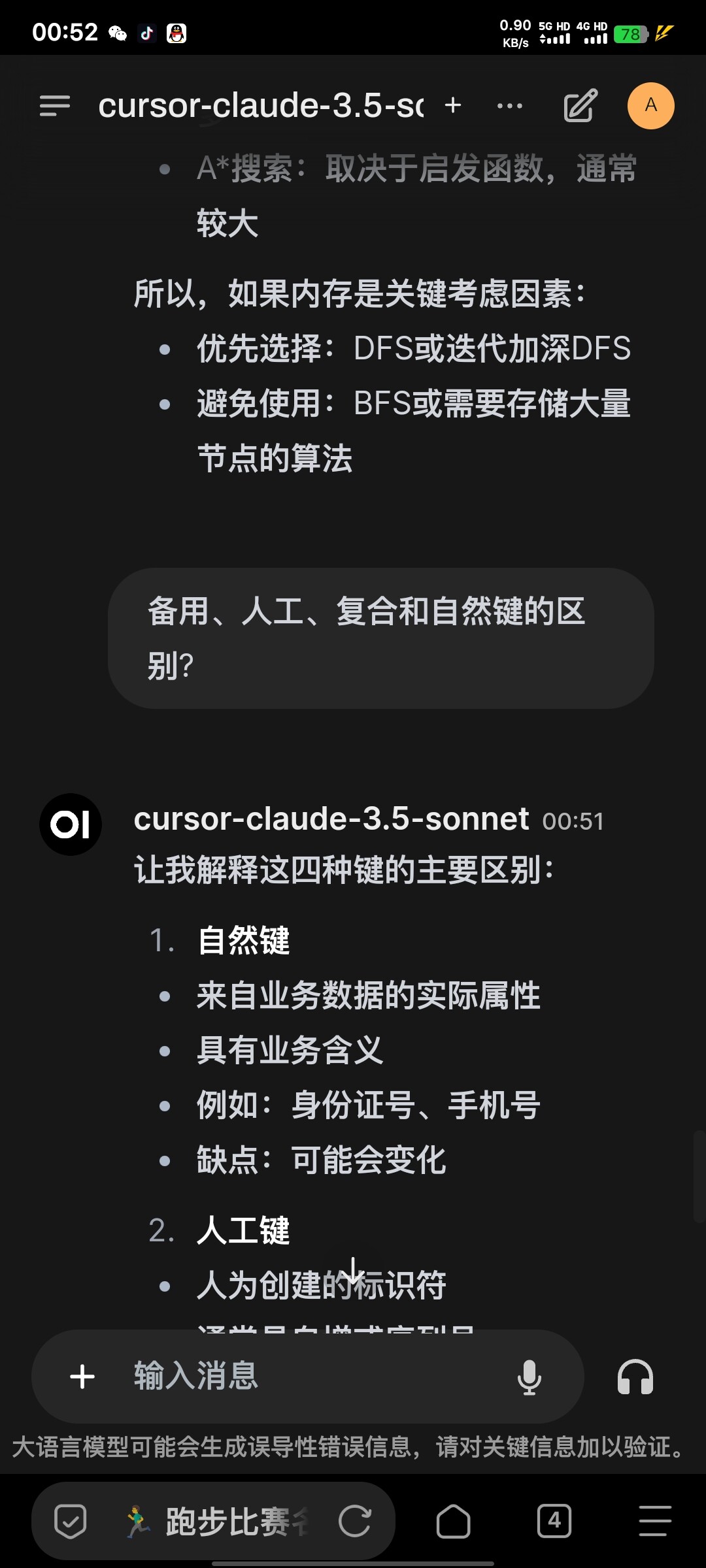The image size is (706, 1568).
Task: Open the user profile avatar A
Action: coord(651,106)
